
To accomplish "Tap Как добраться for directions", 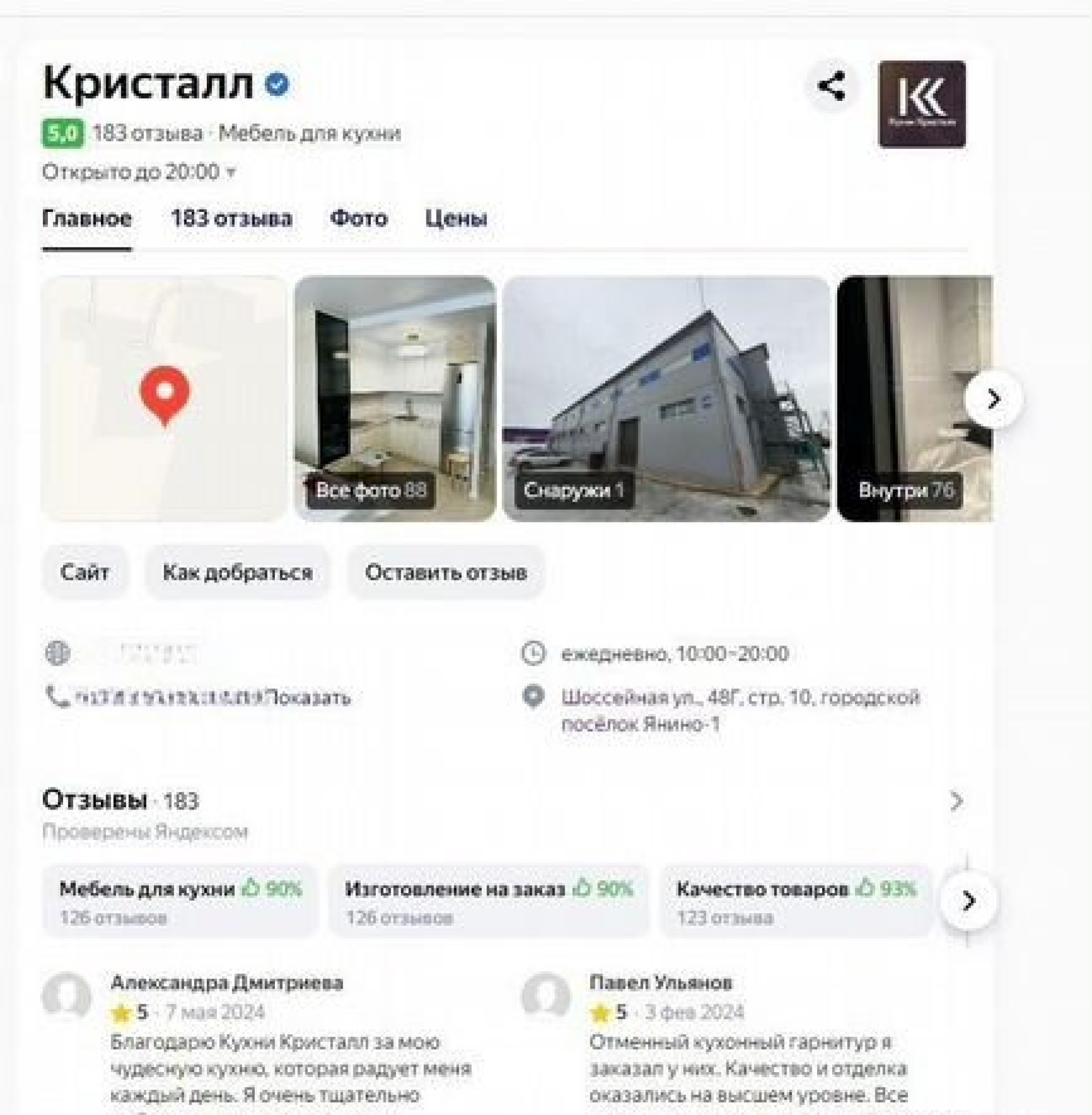I will click(237, 573).
